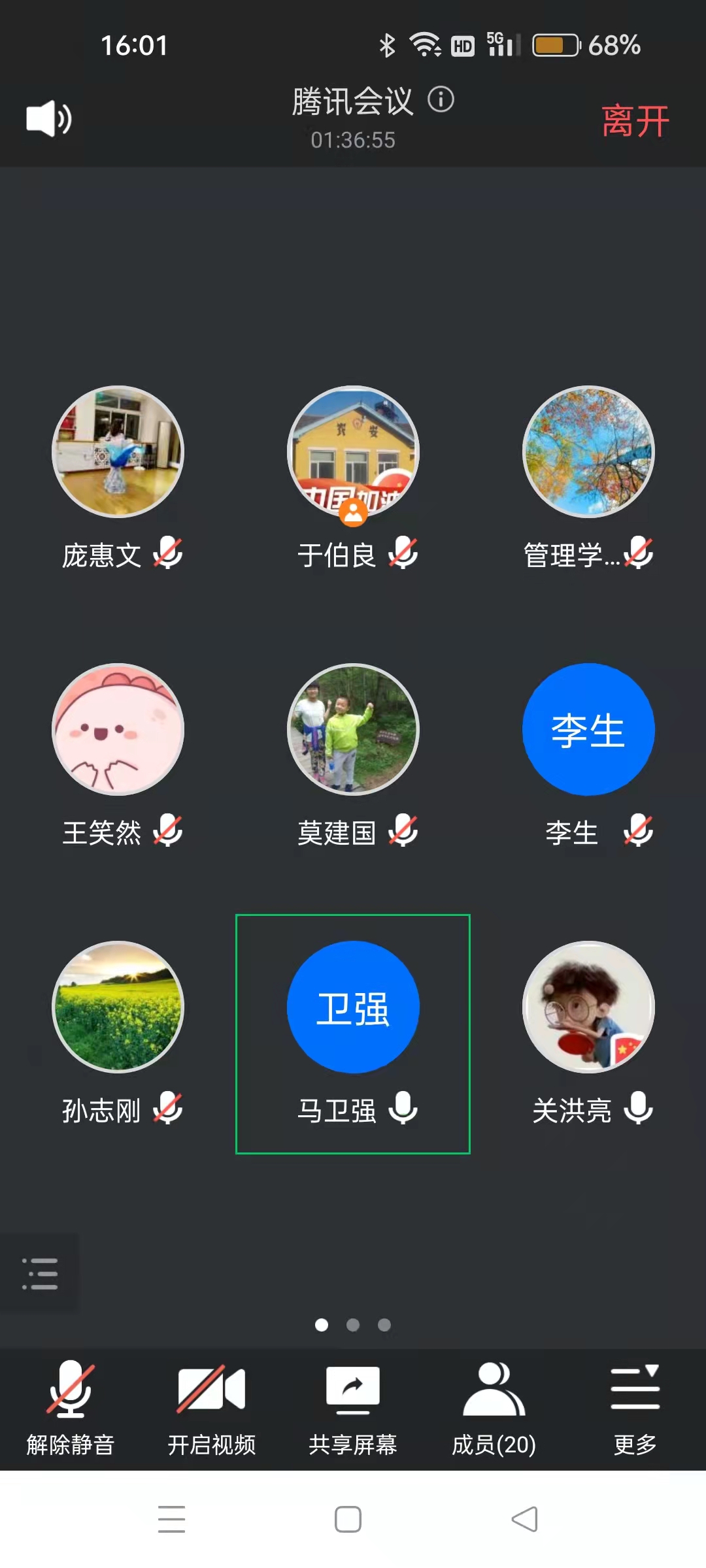Go to the home screen

[x=348, y=1519]
